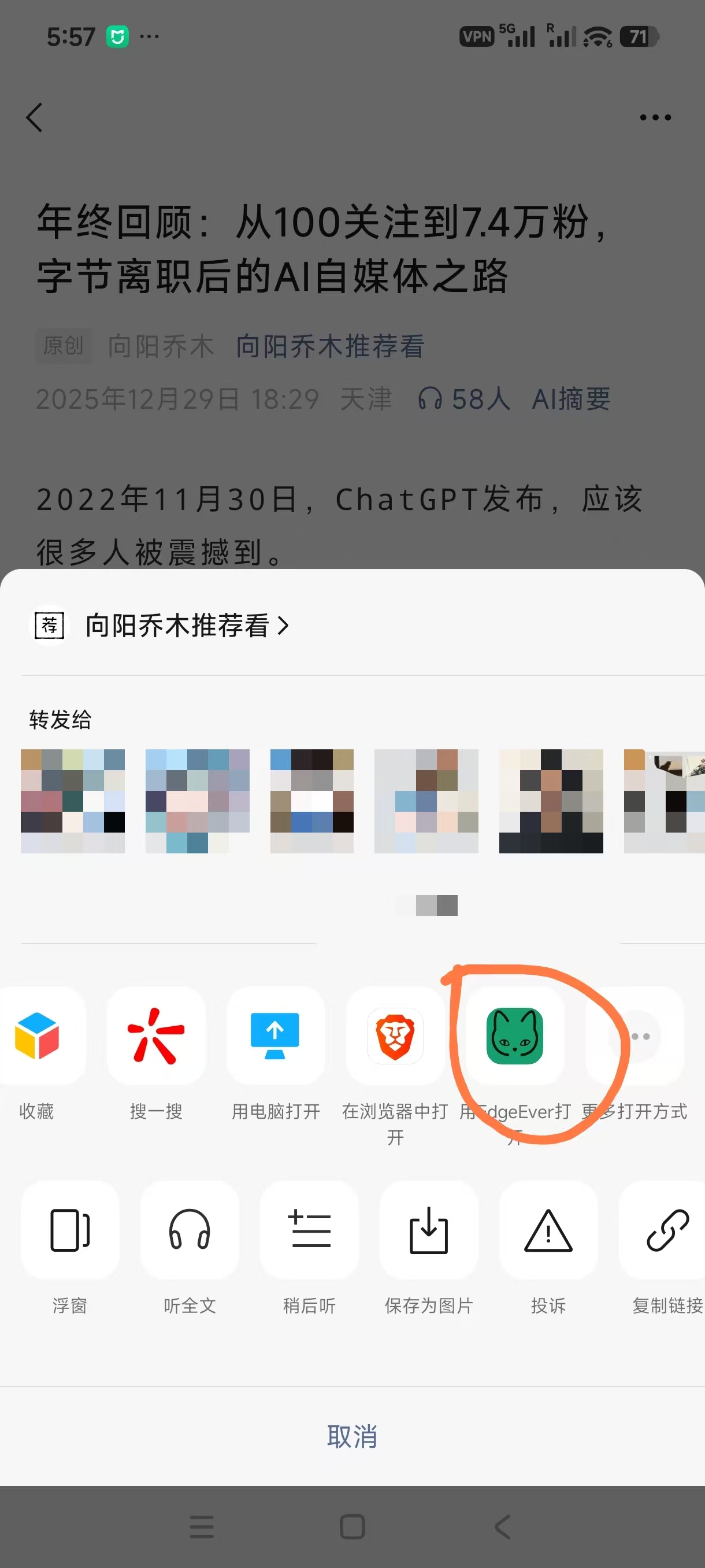
Task: Tap 听全文 to listen to the article
Action: pos(189,1230)
